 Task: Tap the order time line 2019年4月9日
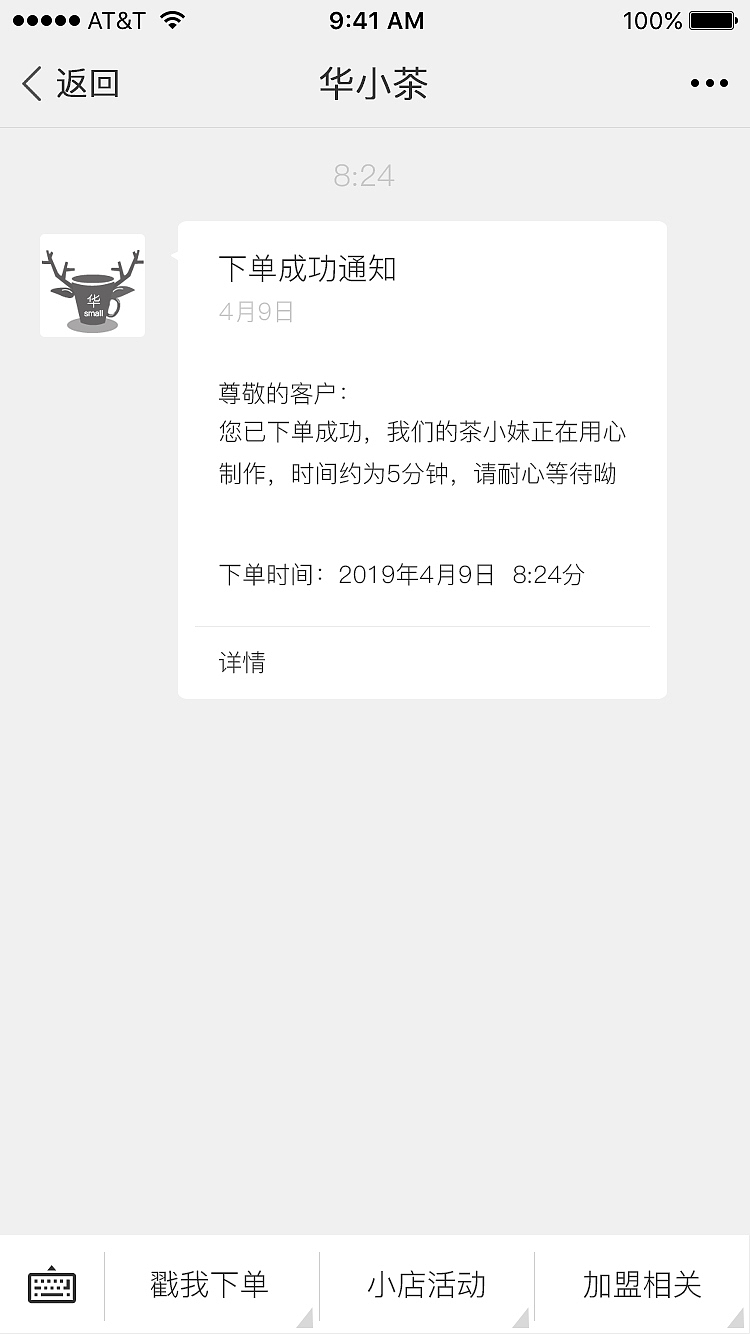[x=400, y=574]
